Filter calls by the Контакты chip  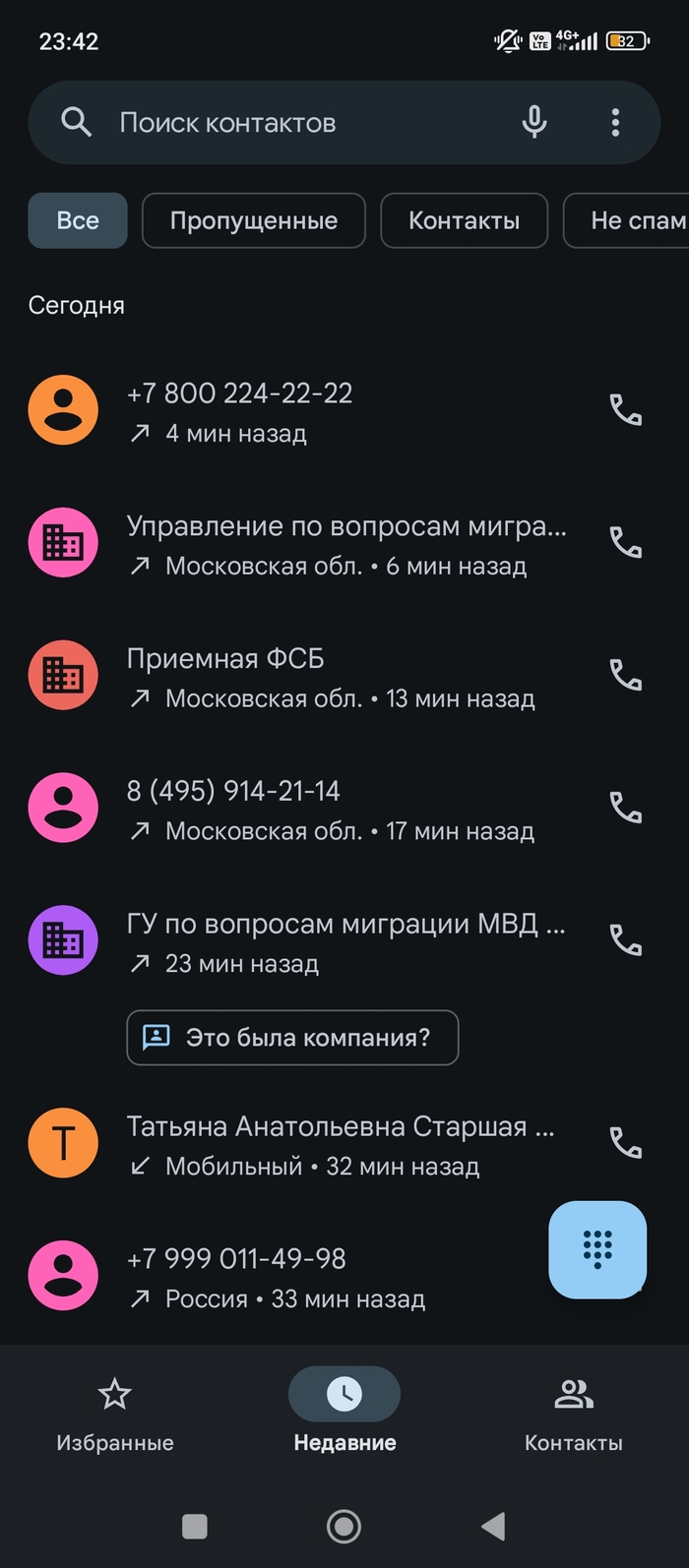click(x=464, y=220)
